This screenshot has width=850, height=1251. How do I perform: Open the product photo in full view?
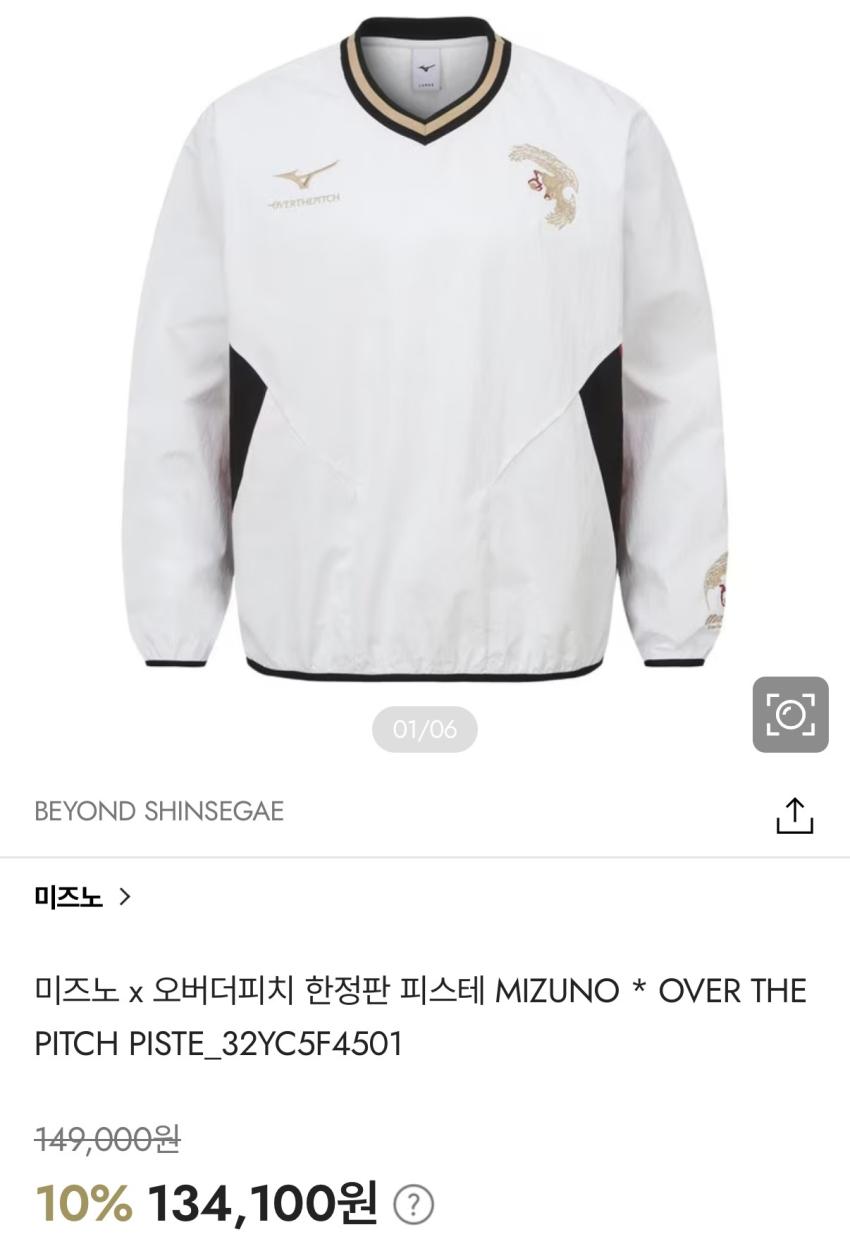pos(425,350)
